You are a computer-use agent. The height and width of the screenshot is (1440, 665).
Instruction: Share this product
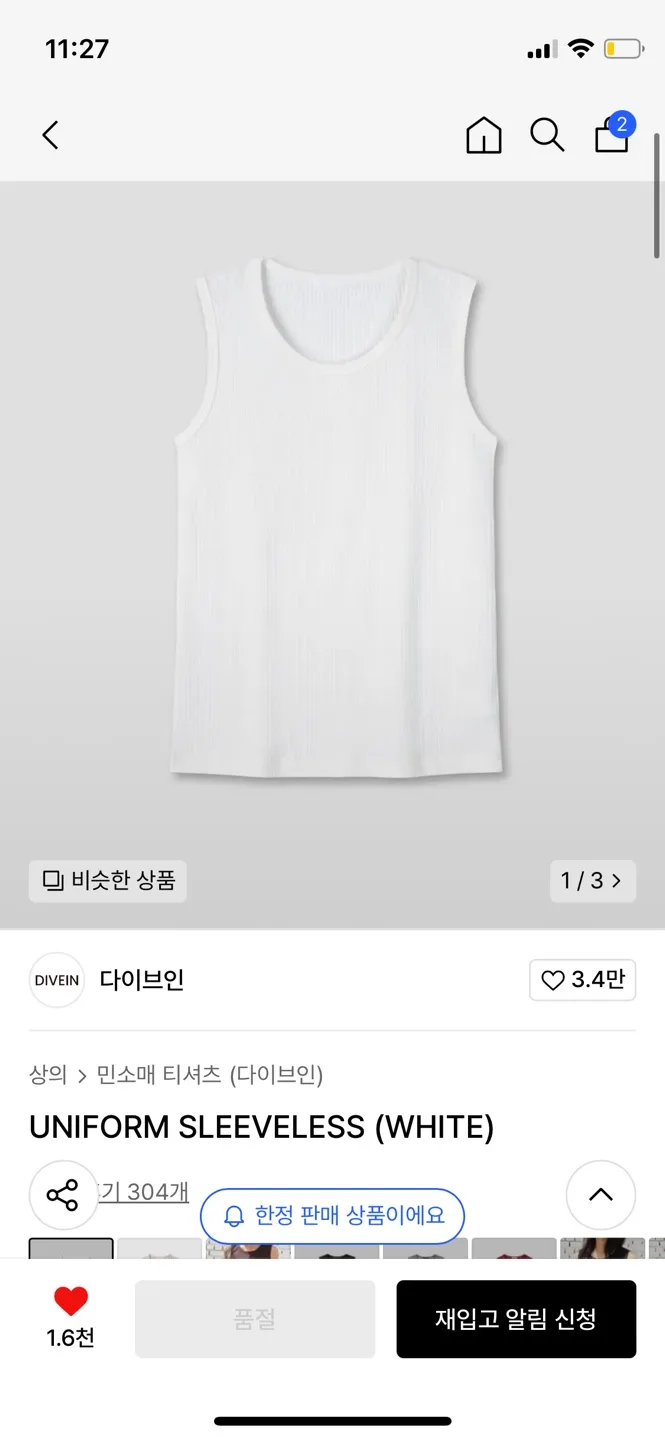63,1195
